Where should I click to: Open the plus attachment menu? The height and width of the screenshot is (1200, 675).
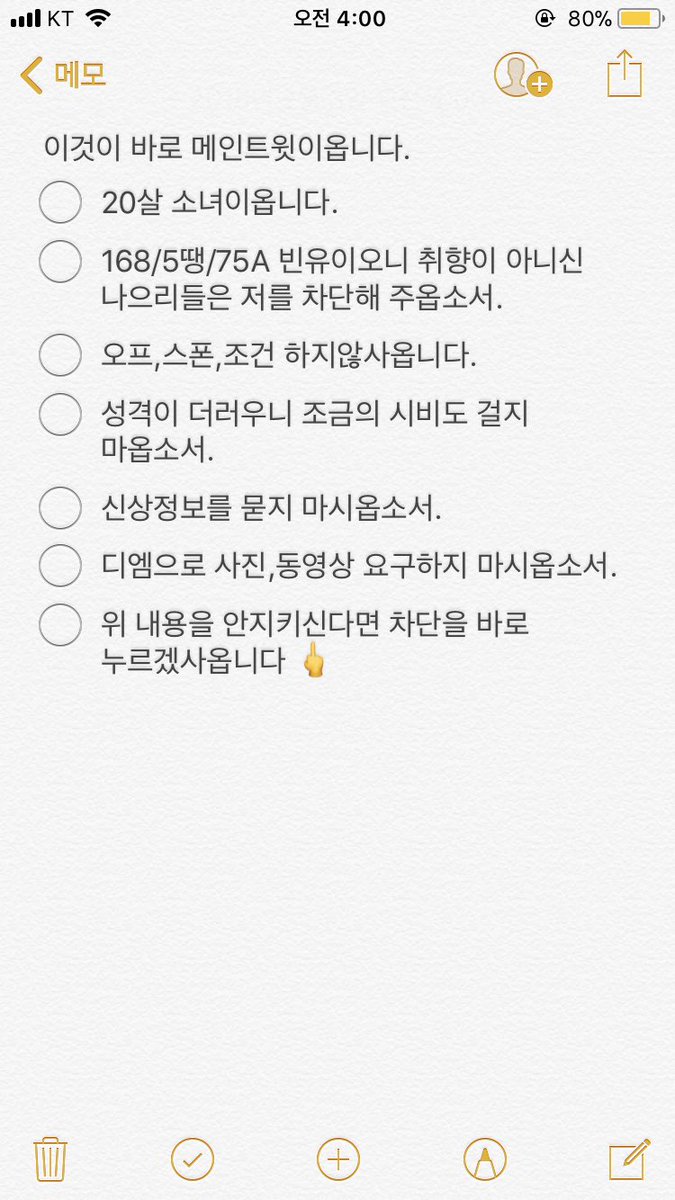338,1159
